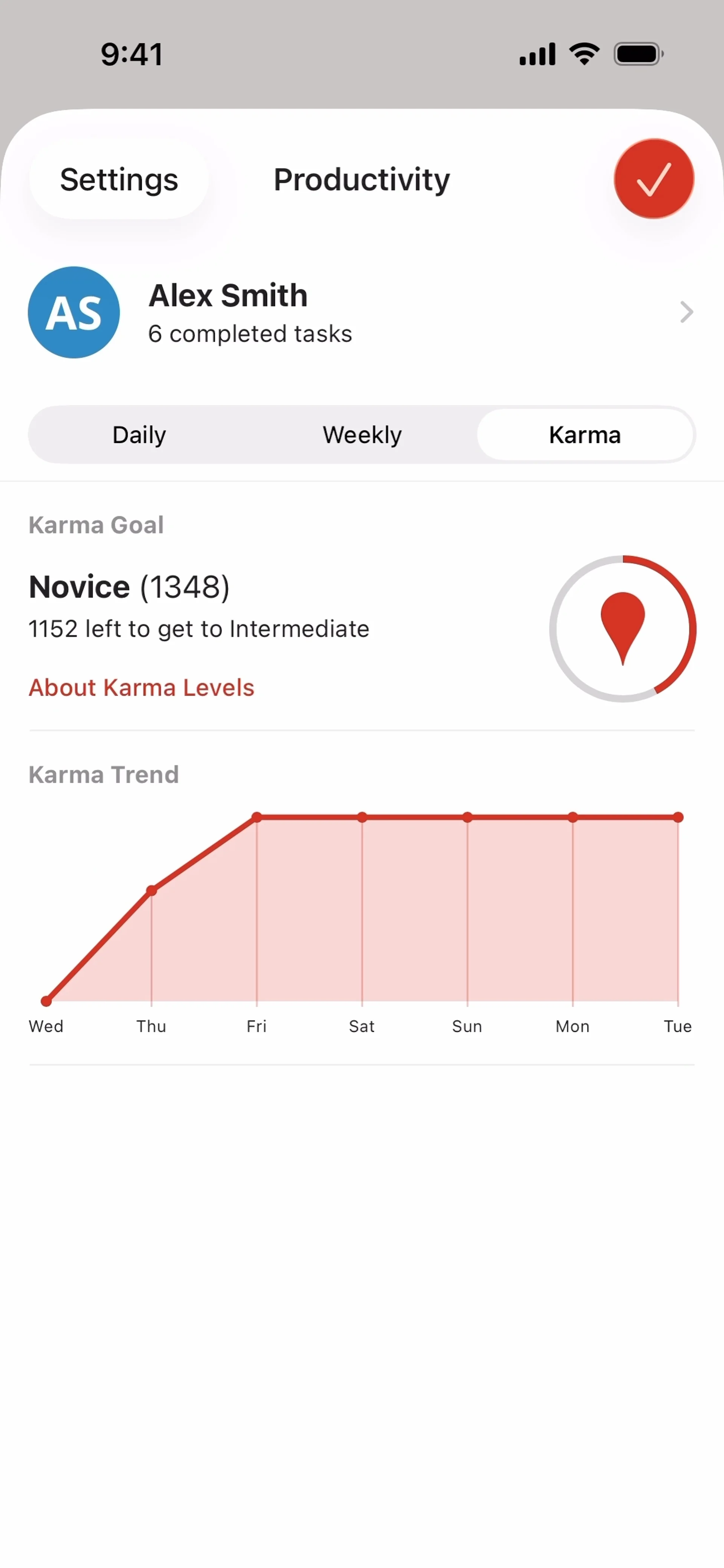
Task: Open Alex Smith's profile row
Action: (x=362, y=313)
